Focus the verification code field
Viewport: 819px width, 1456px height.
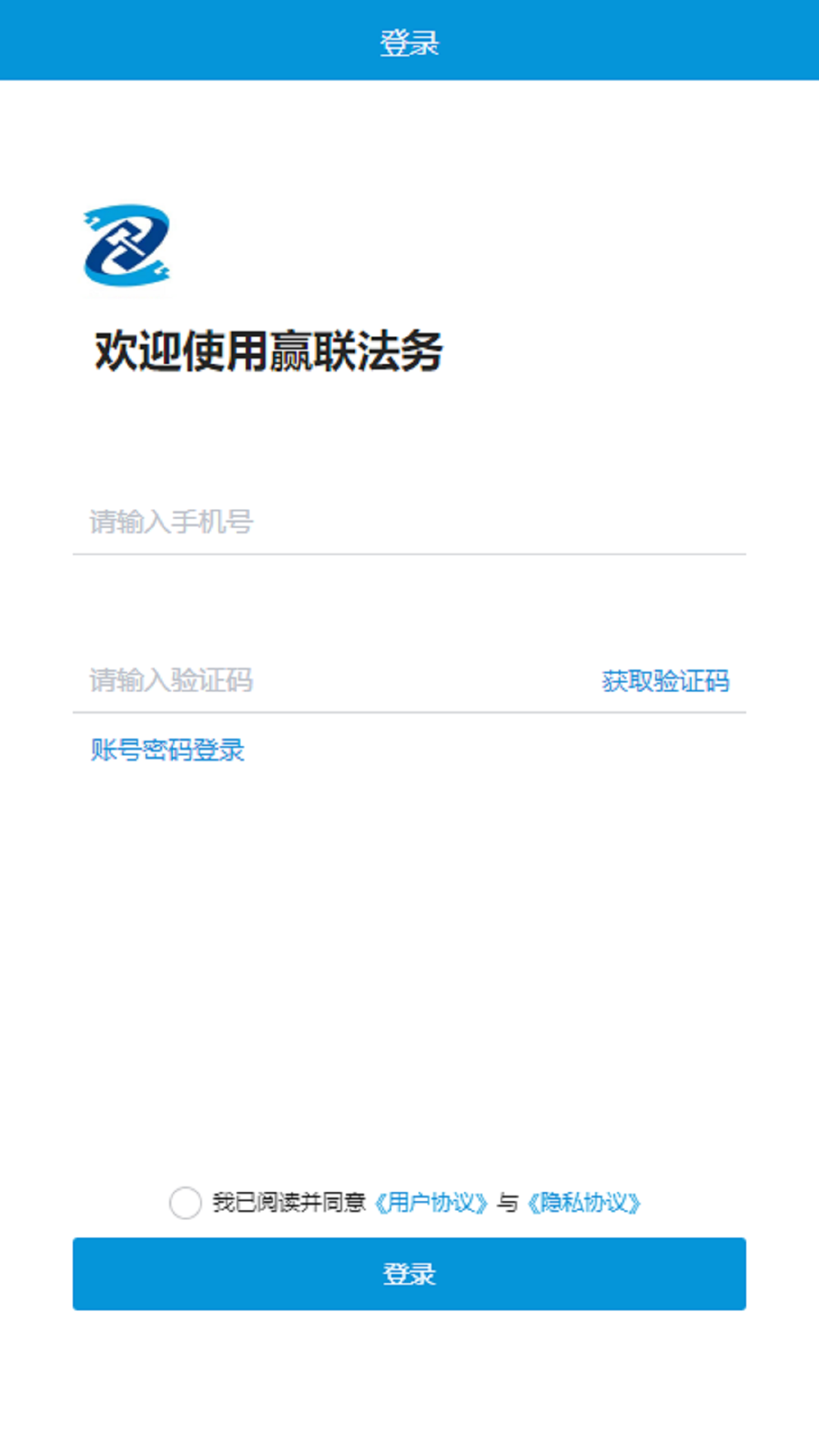click(334, 680)
